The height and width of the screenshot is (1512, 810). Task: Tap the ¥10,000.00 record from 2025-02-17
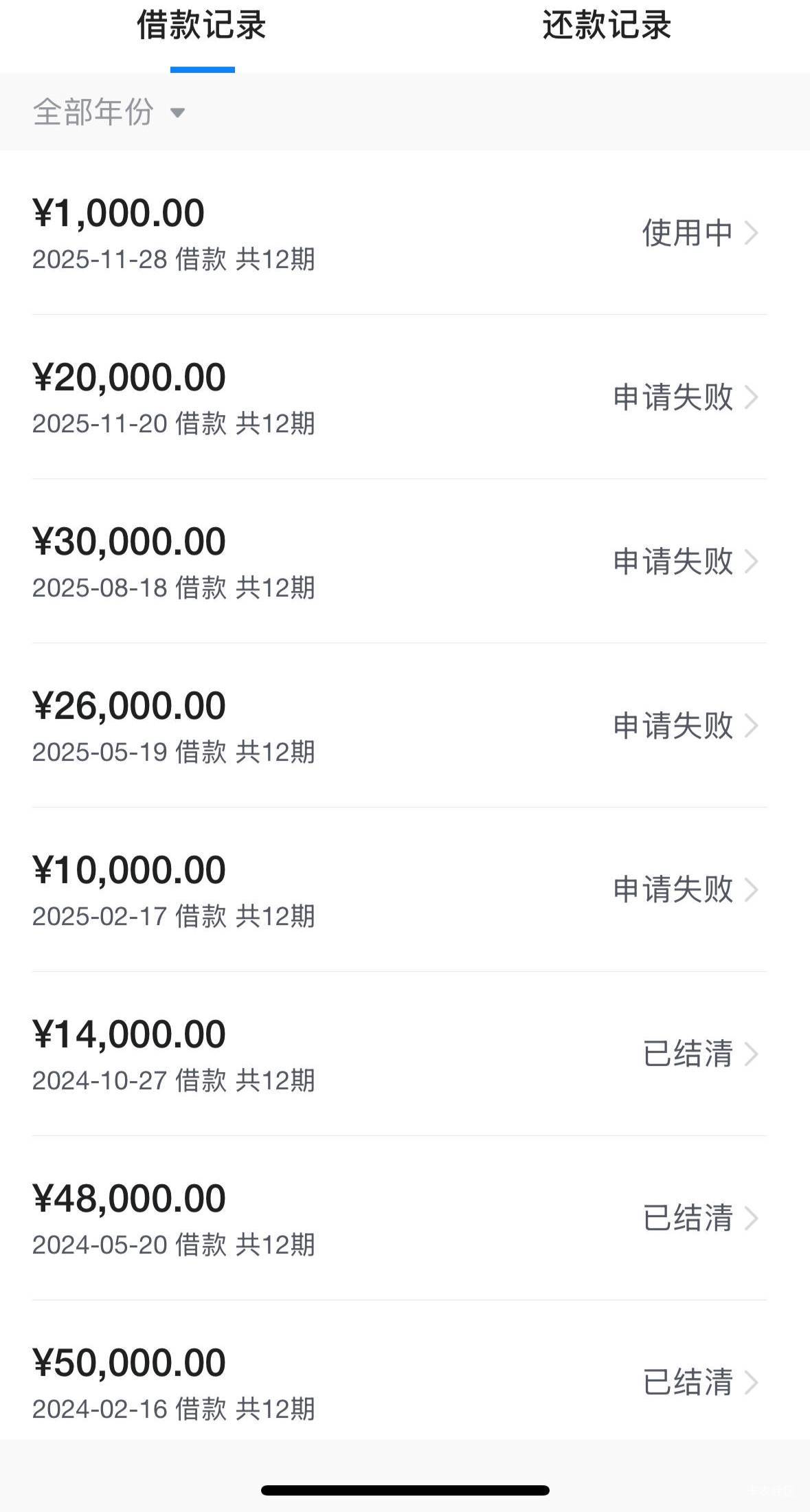pyautogui.click(x=398, y=891)
